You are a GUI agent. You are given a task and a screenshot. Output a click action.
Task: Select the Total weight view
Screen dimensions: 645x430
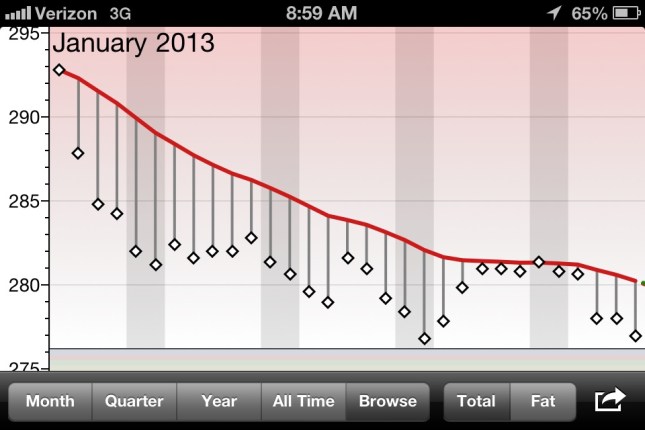(x=476, y=401)
